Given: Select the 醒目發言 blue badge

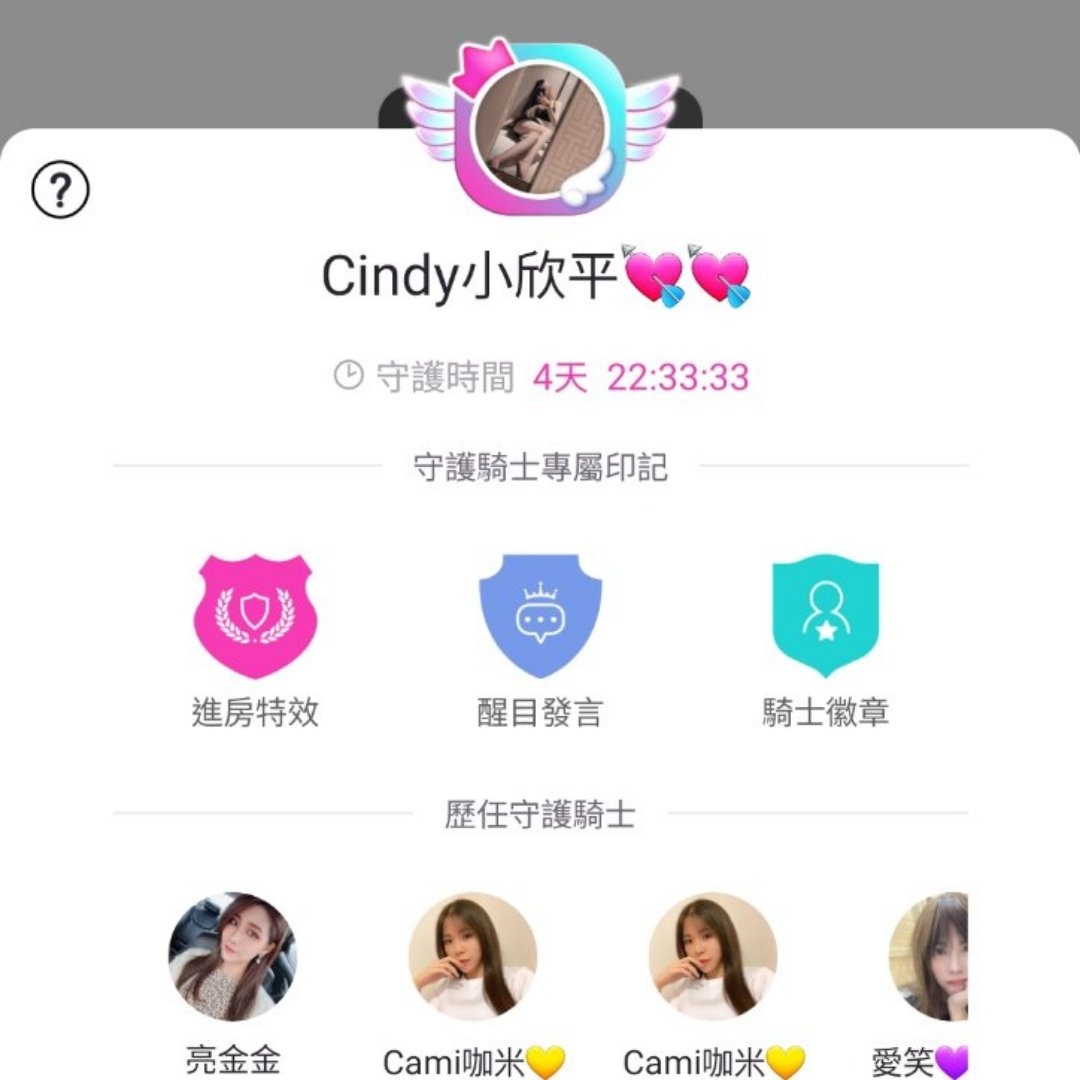Looking at the screenshot, I should 540,615.
